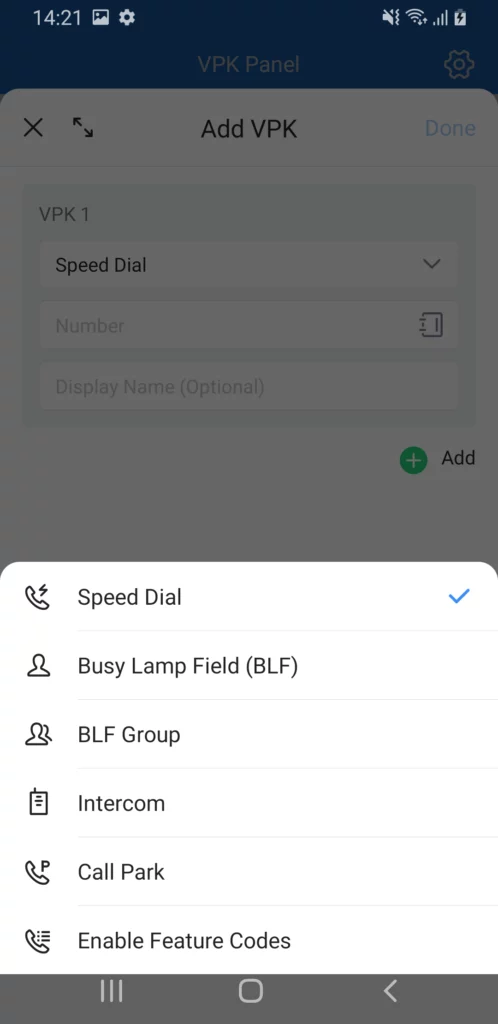498x1024 pixels.
Task: Tap Done to save the VPK
Action: 450,128
